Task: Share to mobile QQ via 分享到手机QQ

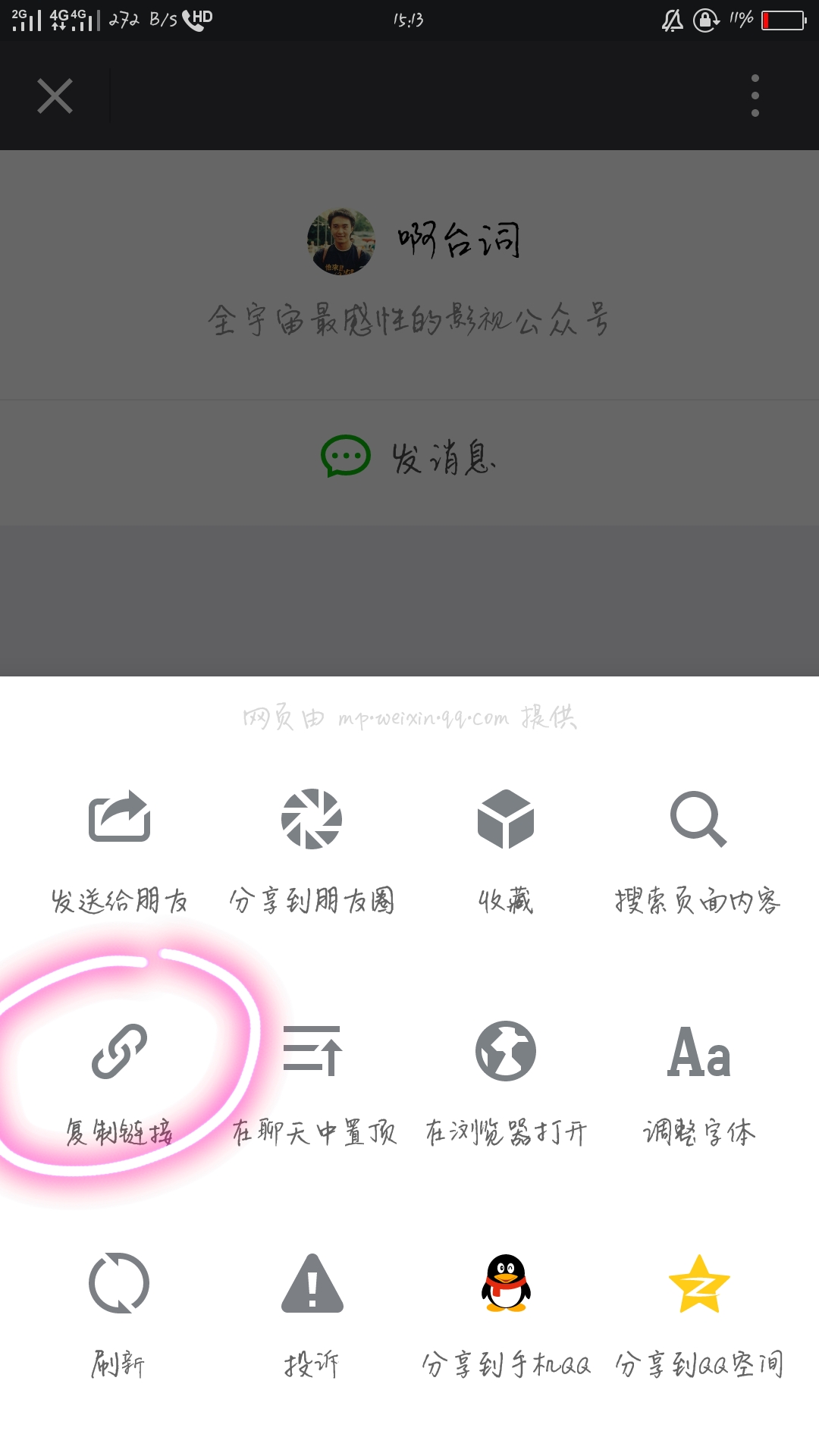Action: click(506, 1316)
